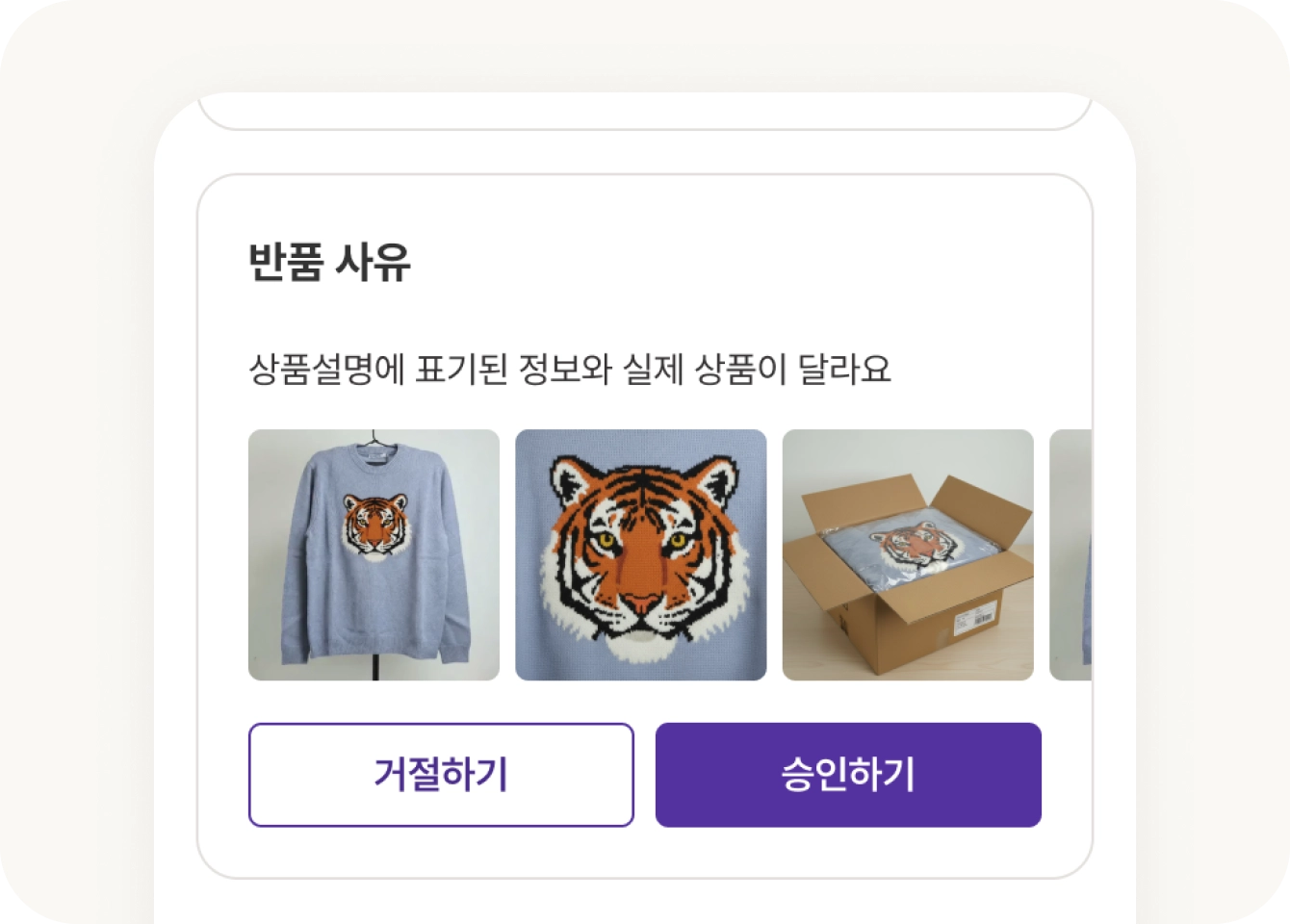The width and height of the screenshot is (1290, 924).
Task: Open the full sweater on hanger photo
Action: click(x=374, y=555)
